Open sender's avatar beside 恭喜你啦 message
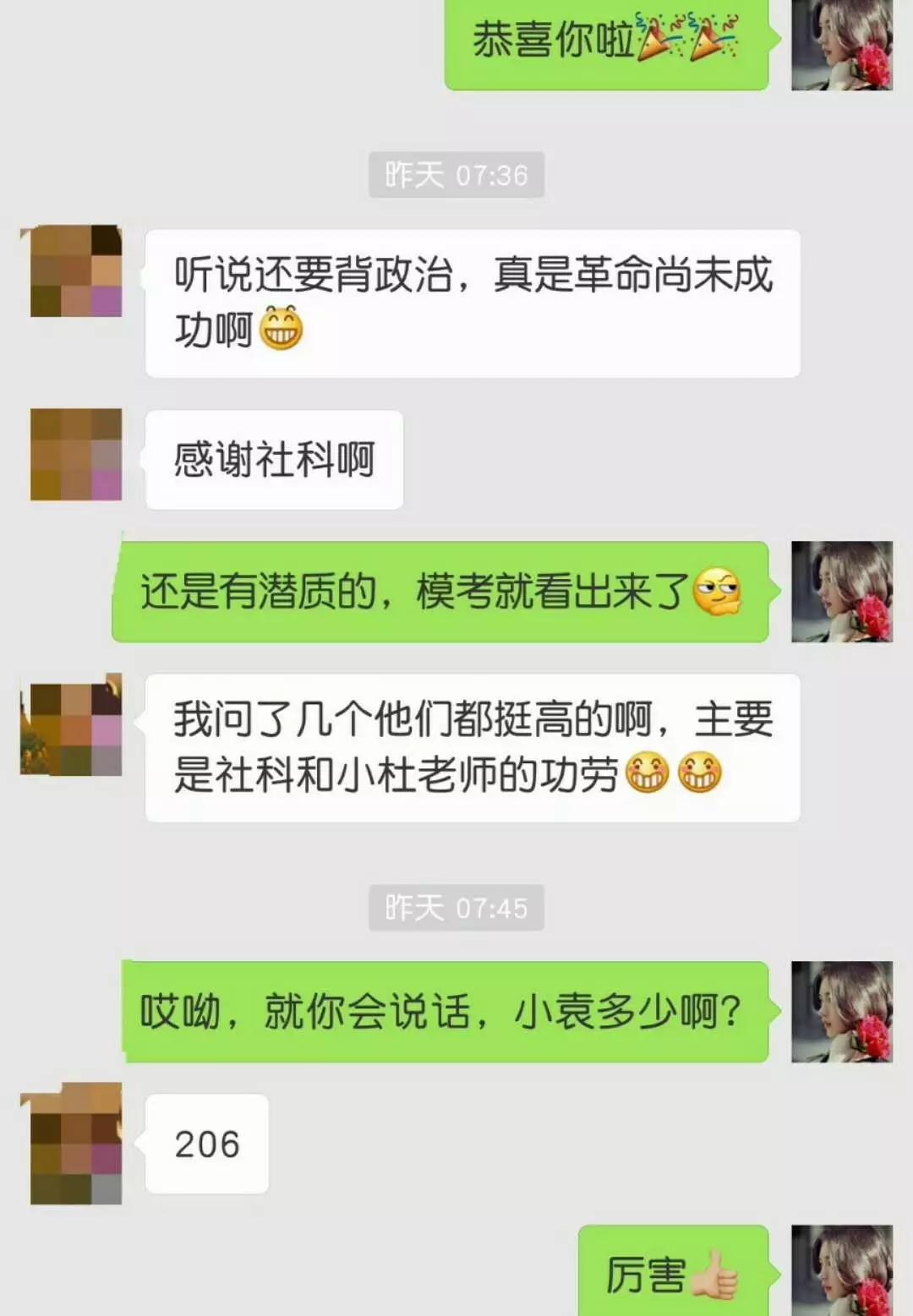 [x=841, y=44]
